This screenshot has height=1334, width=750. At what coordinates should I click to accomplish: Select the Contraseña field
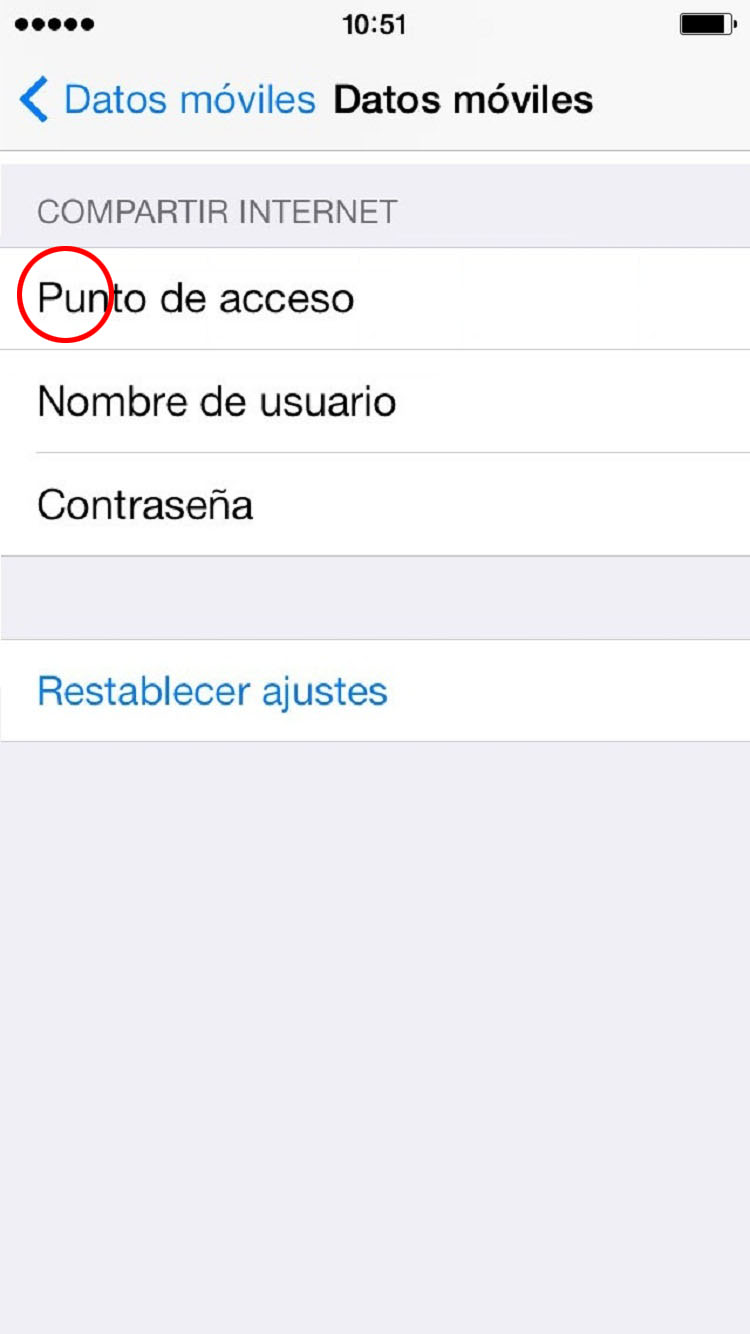pyautogui.click(x=375, y=504)
